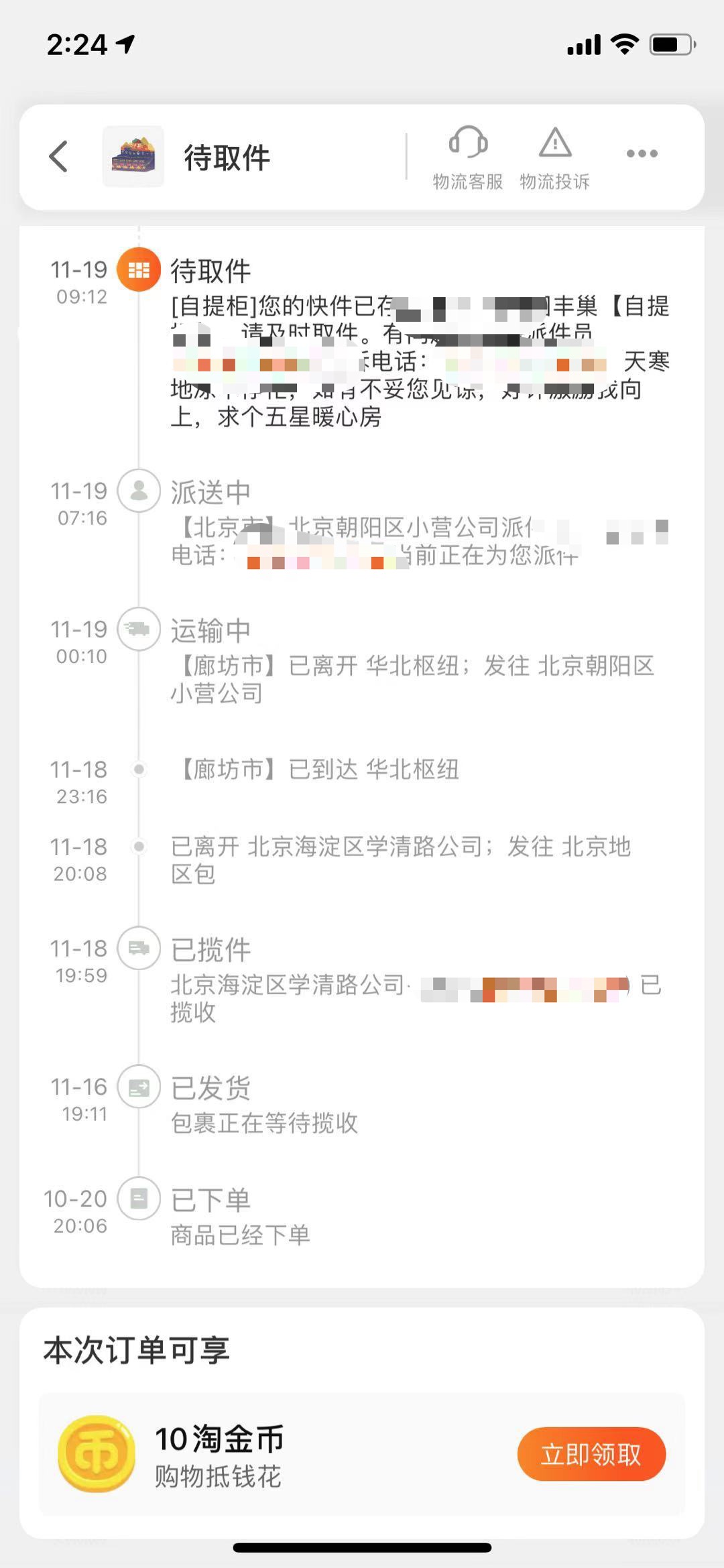724x1568 pixels.
Task: Claim coins with 立即领取 button
Action: pos(591,1454)
